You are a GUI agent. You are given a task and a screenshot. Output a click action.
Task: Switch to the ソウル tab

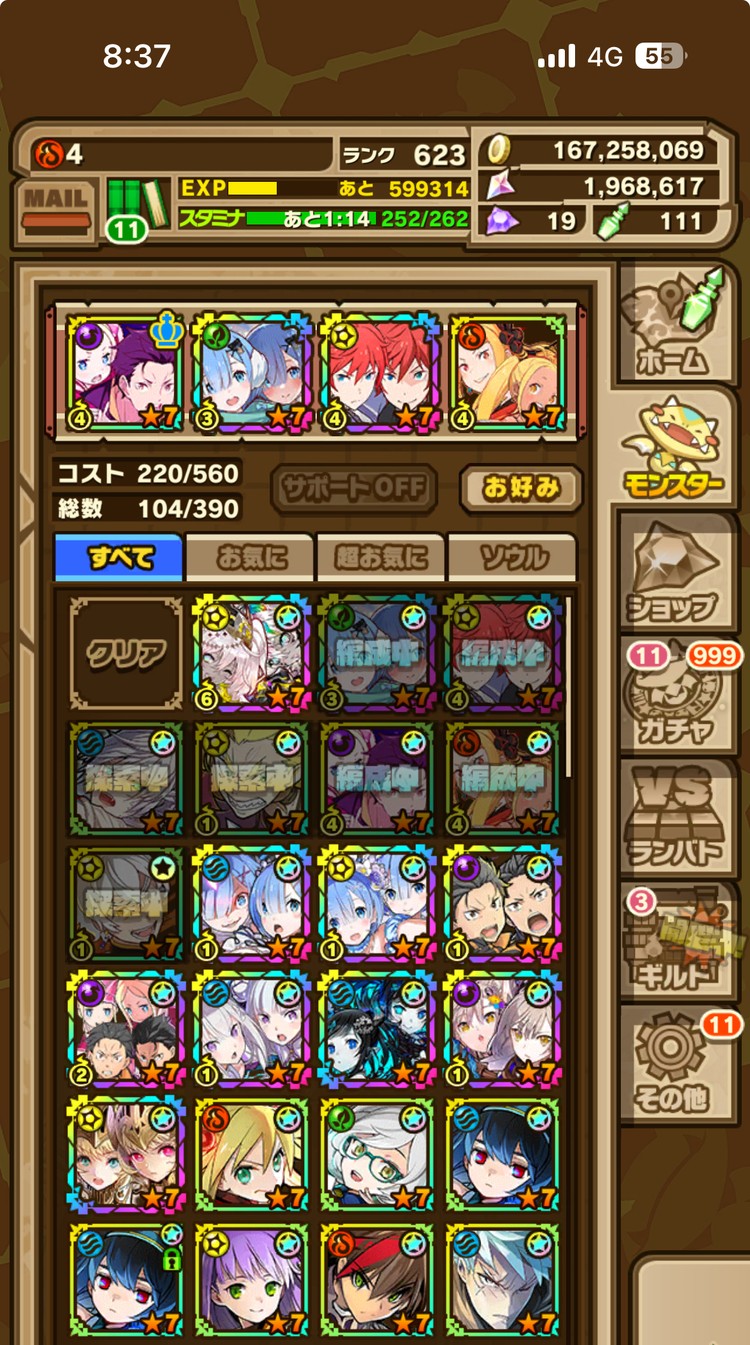pyautogui.click(x=512, y=558)
